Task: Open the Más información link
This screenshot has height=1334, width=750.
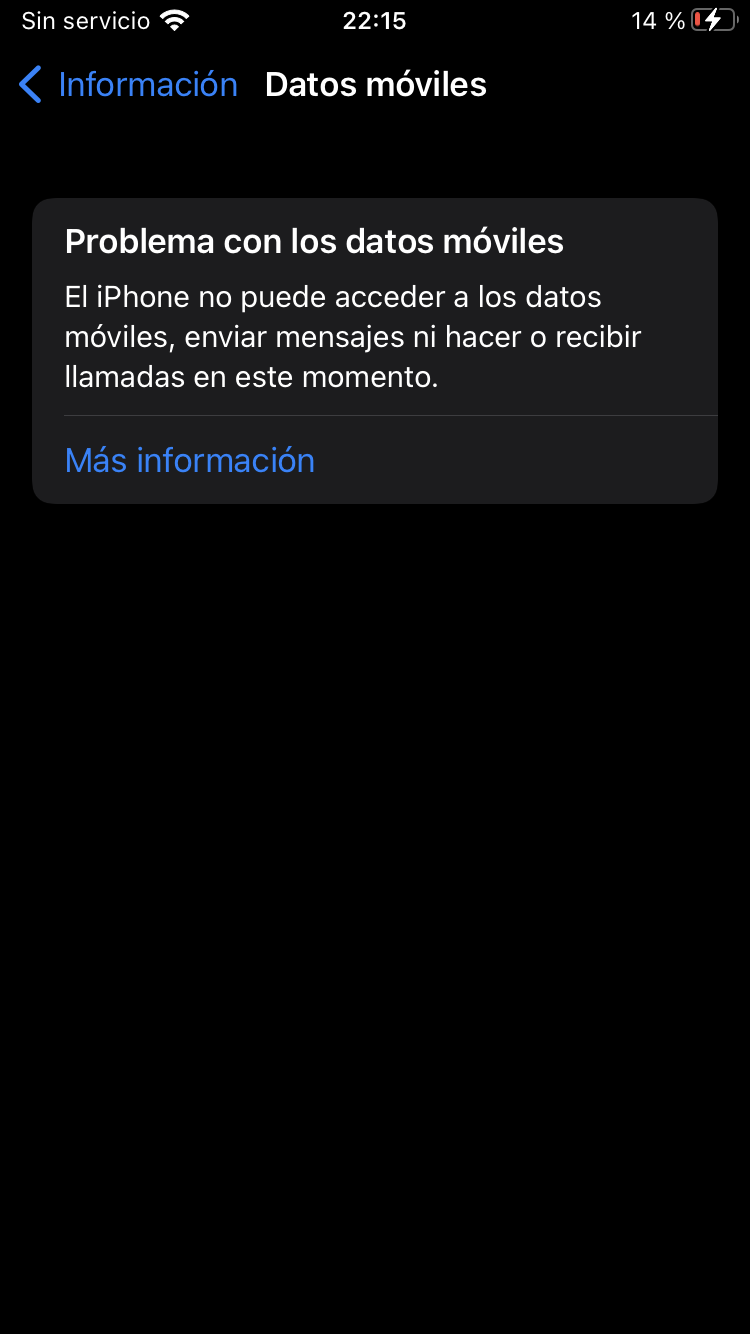Action: [190, 460]
